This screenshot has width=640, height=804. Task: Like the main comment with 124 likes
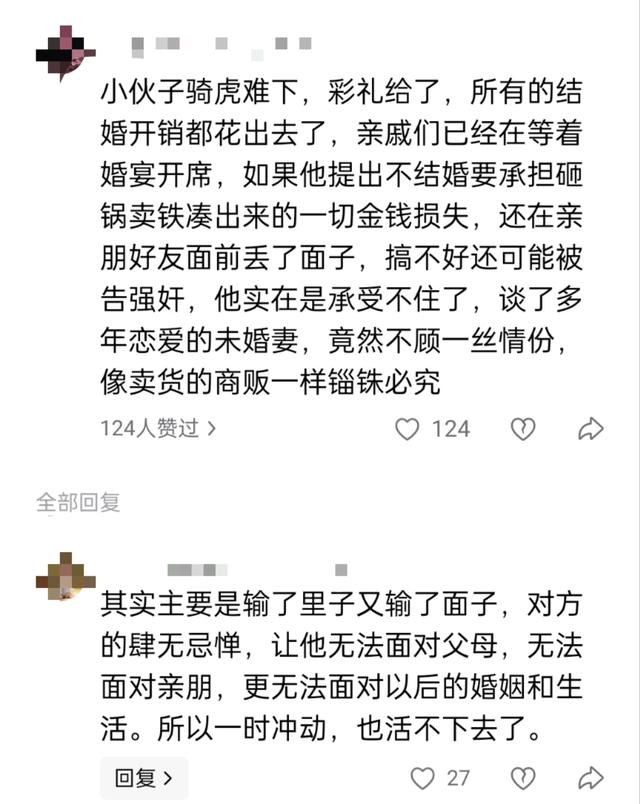point(408,429)
